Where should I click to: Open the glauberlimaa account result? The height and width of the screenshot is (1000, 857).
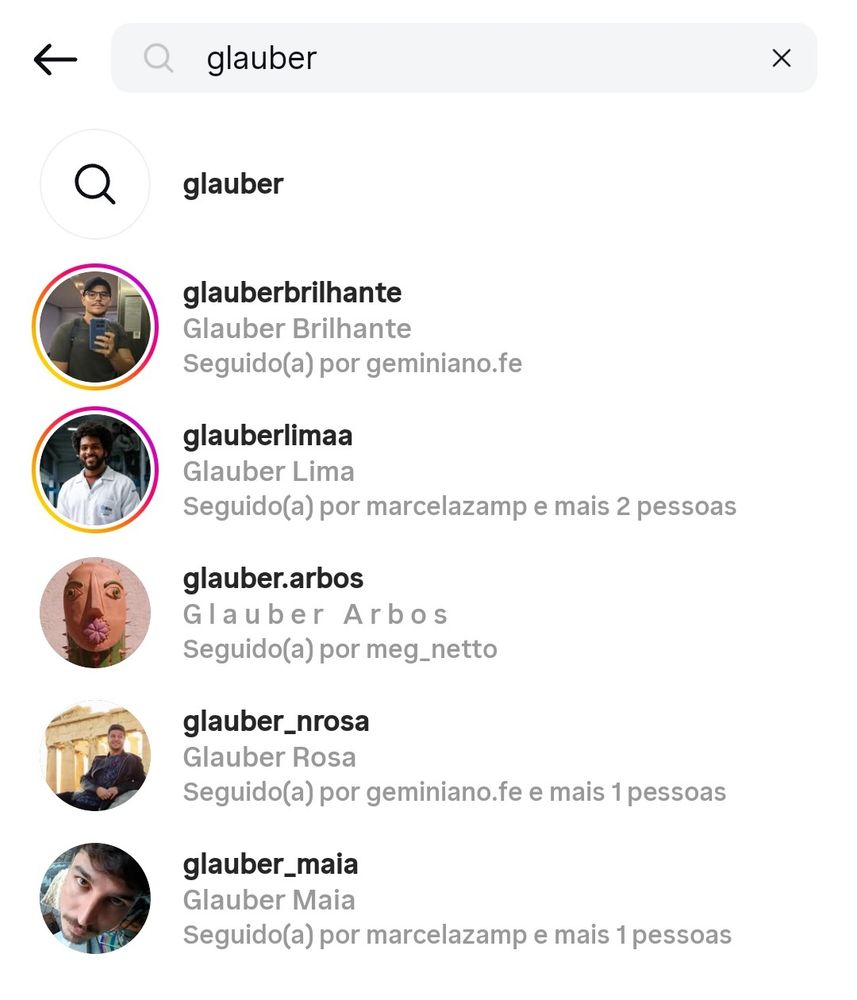click(268, 437)
